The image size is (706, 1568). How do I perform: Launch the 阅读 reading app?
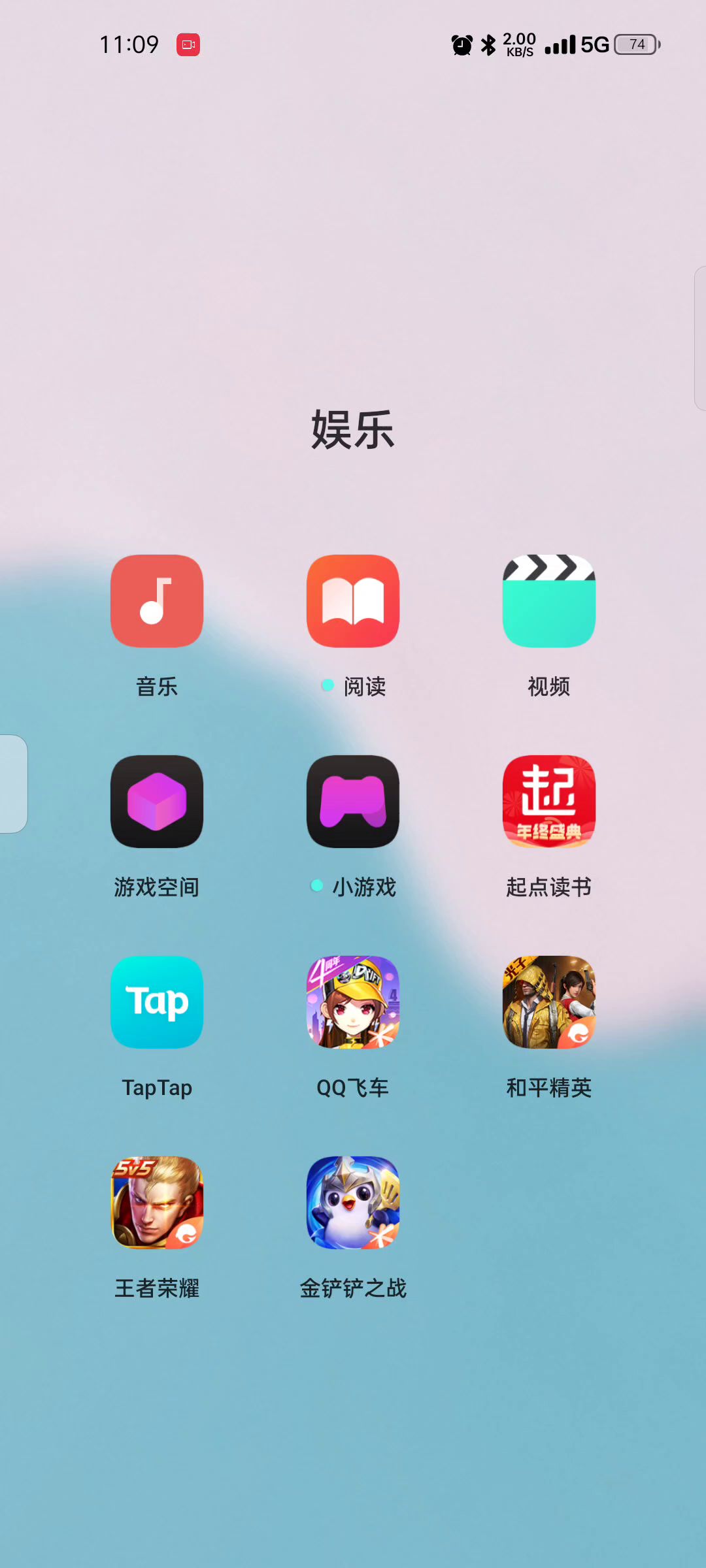(353, 601)
